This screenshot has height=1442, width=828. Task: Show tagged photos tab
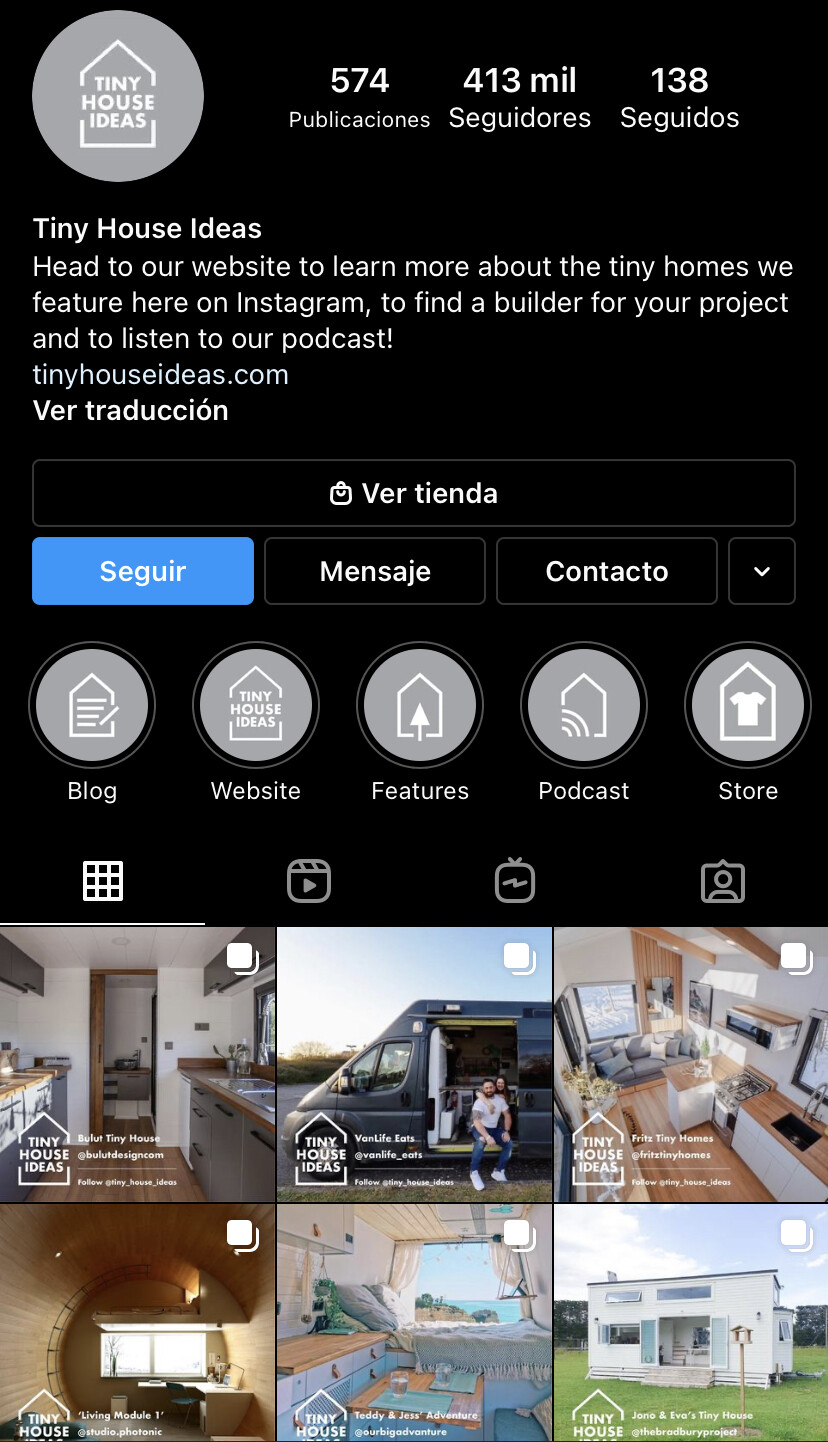pos(723,881)
